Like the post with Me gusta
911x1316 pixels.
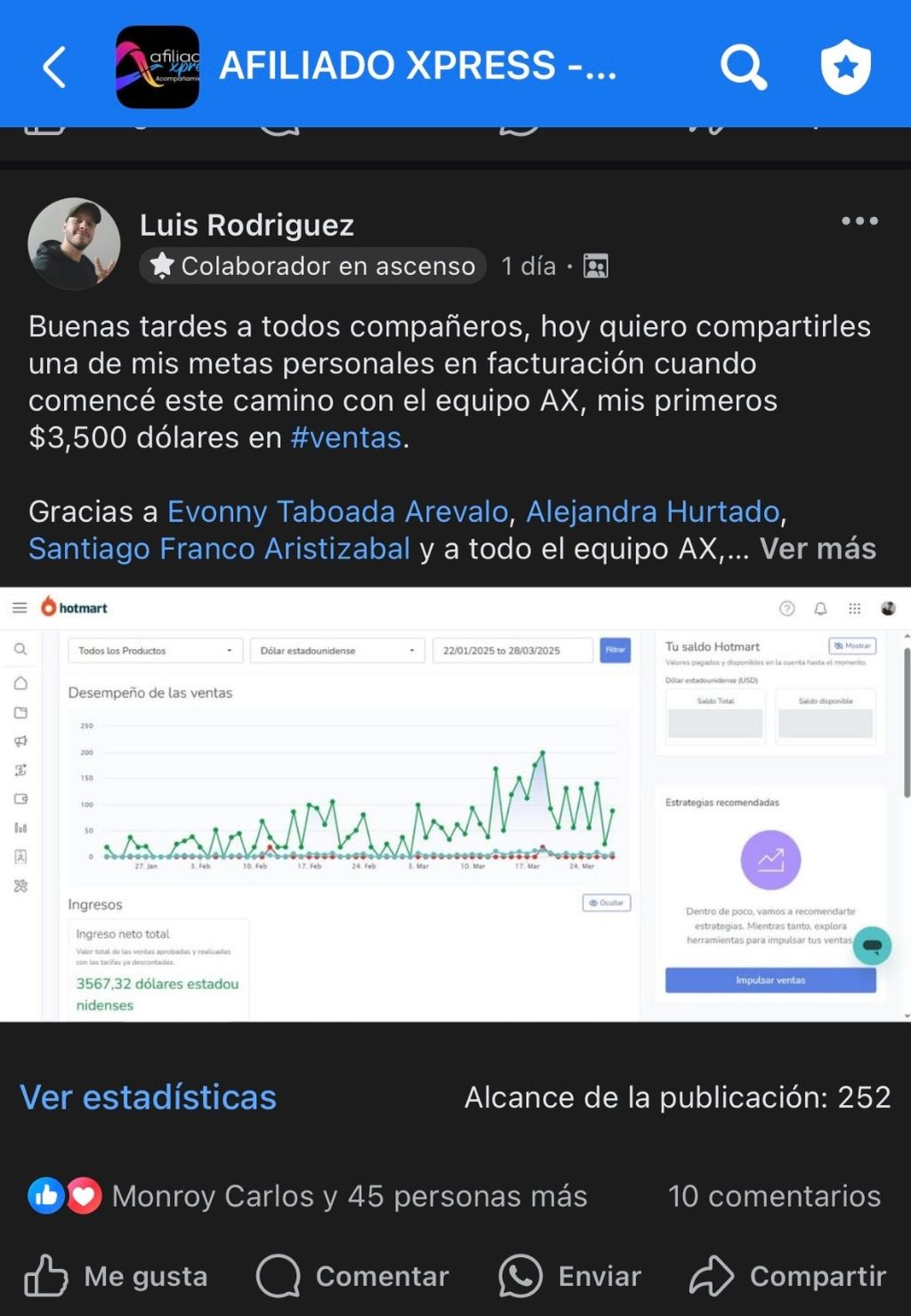coord(117,1277)
